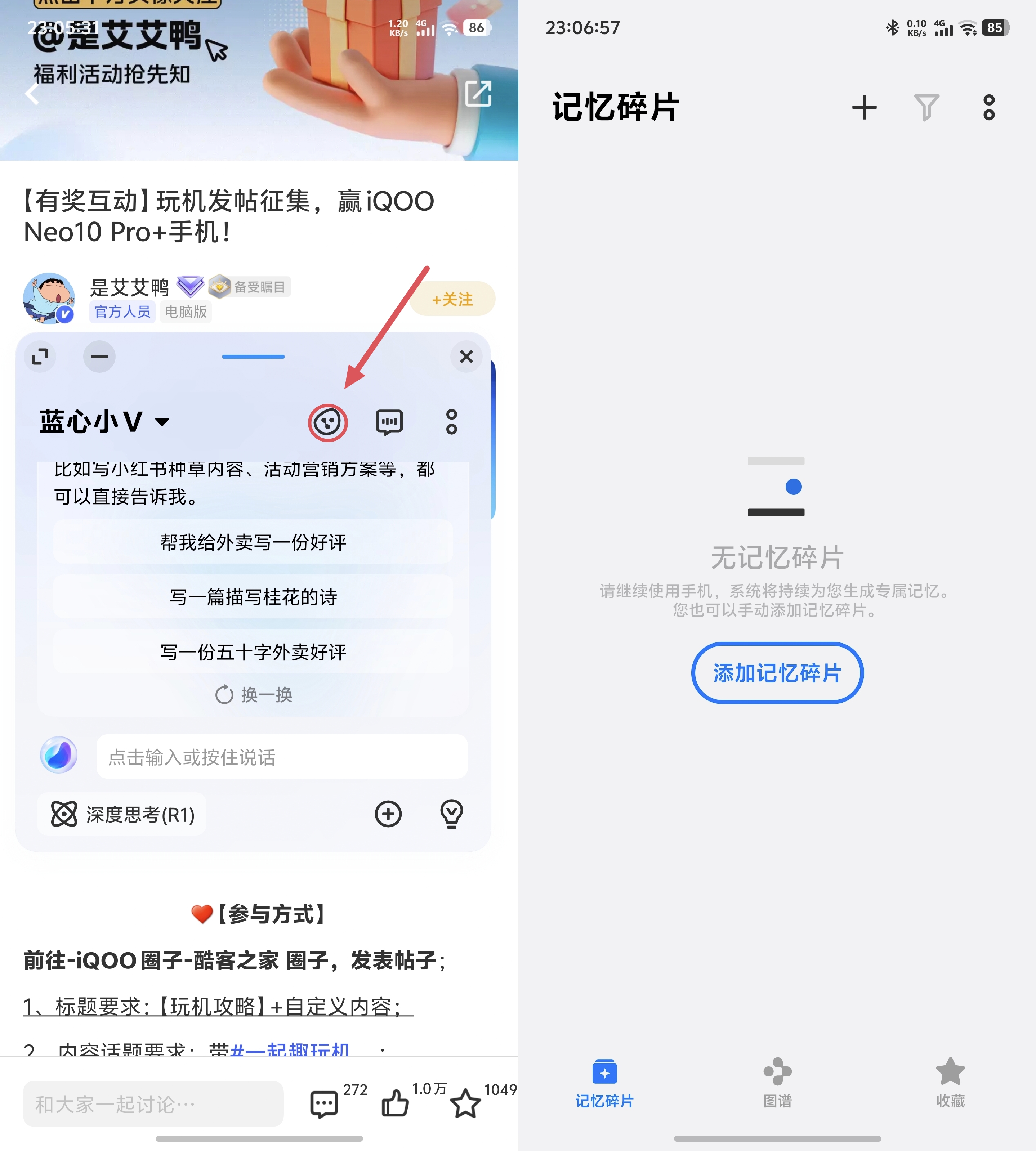The height and width of the screenshot is (1151, 1036).
Task: Refresh suggestions with 换一换
Action: pyautogui.click(x=253, y=695)
